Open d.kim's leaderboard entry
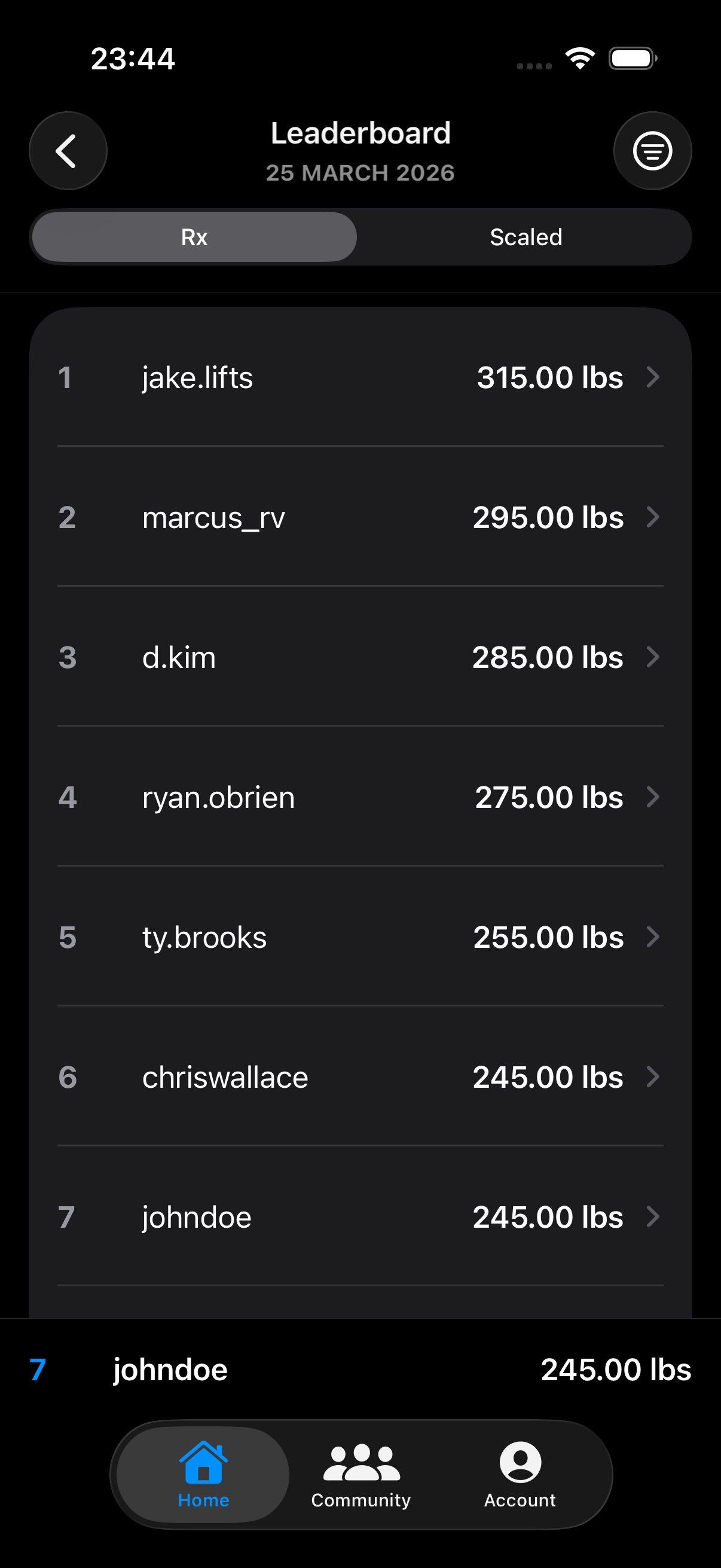Screen dimensions: 721x1568 click(x=360, y=657)
